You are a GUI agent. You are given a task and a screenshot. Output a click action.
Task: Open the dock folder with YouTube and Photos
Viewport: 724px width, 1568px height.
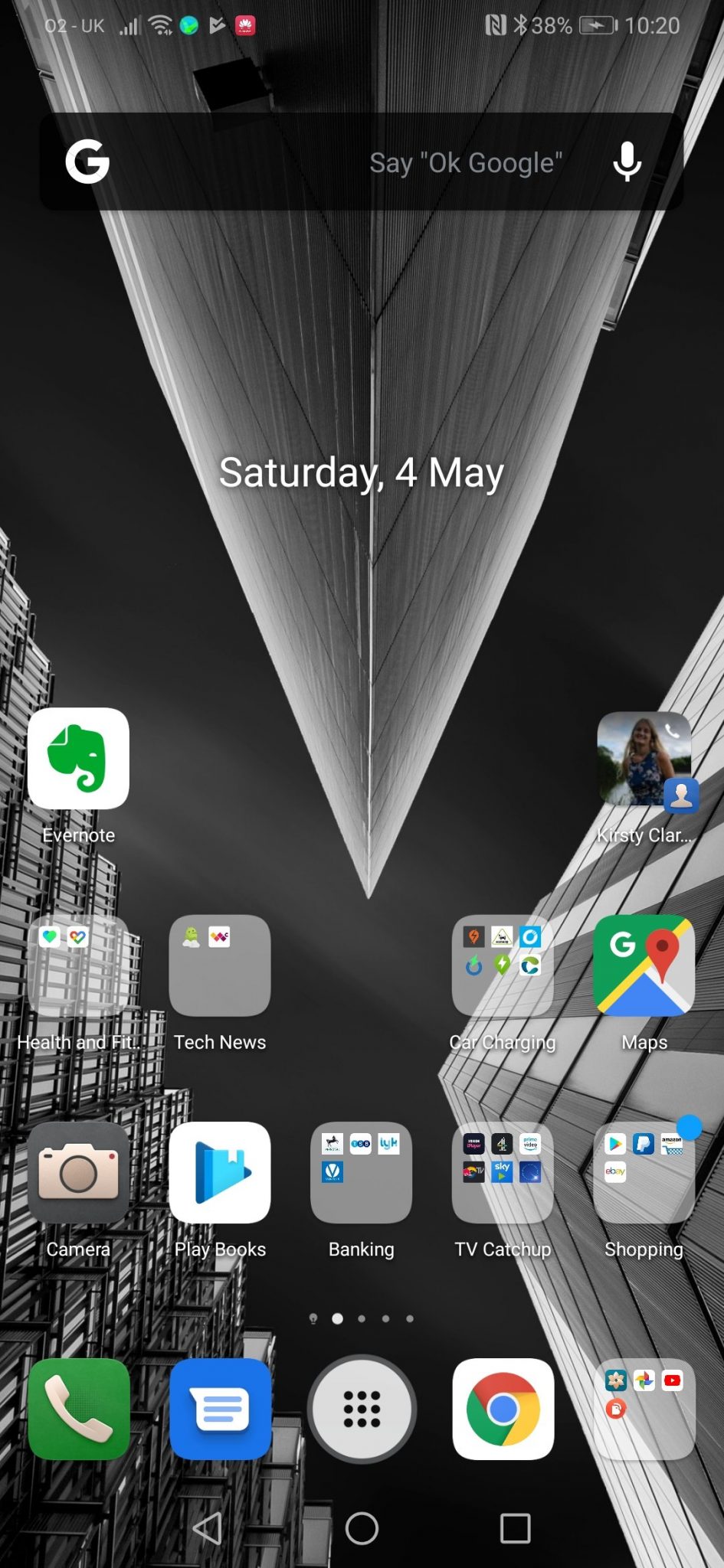(x=644, y=1410)
